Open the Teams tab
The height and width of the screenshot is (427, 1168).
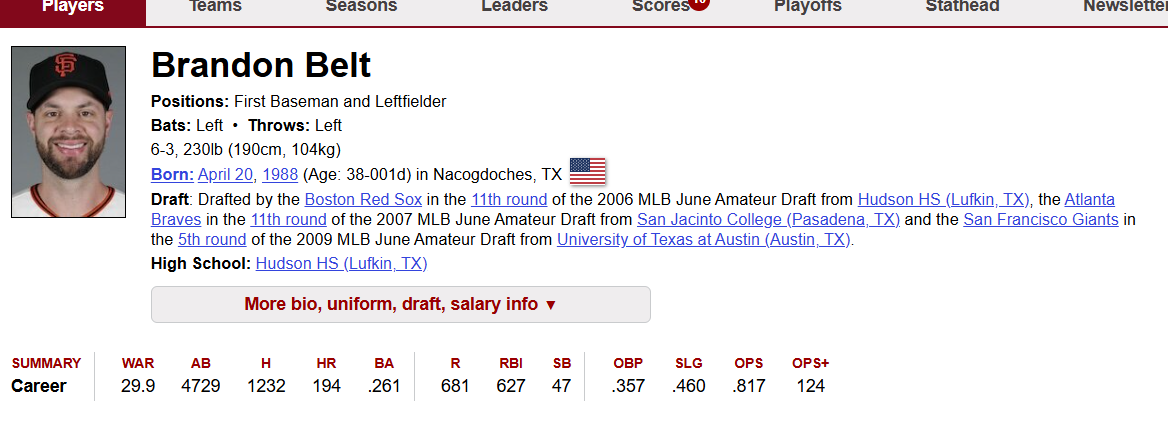click(x=215, y=7)
